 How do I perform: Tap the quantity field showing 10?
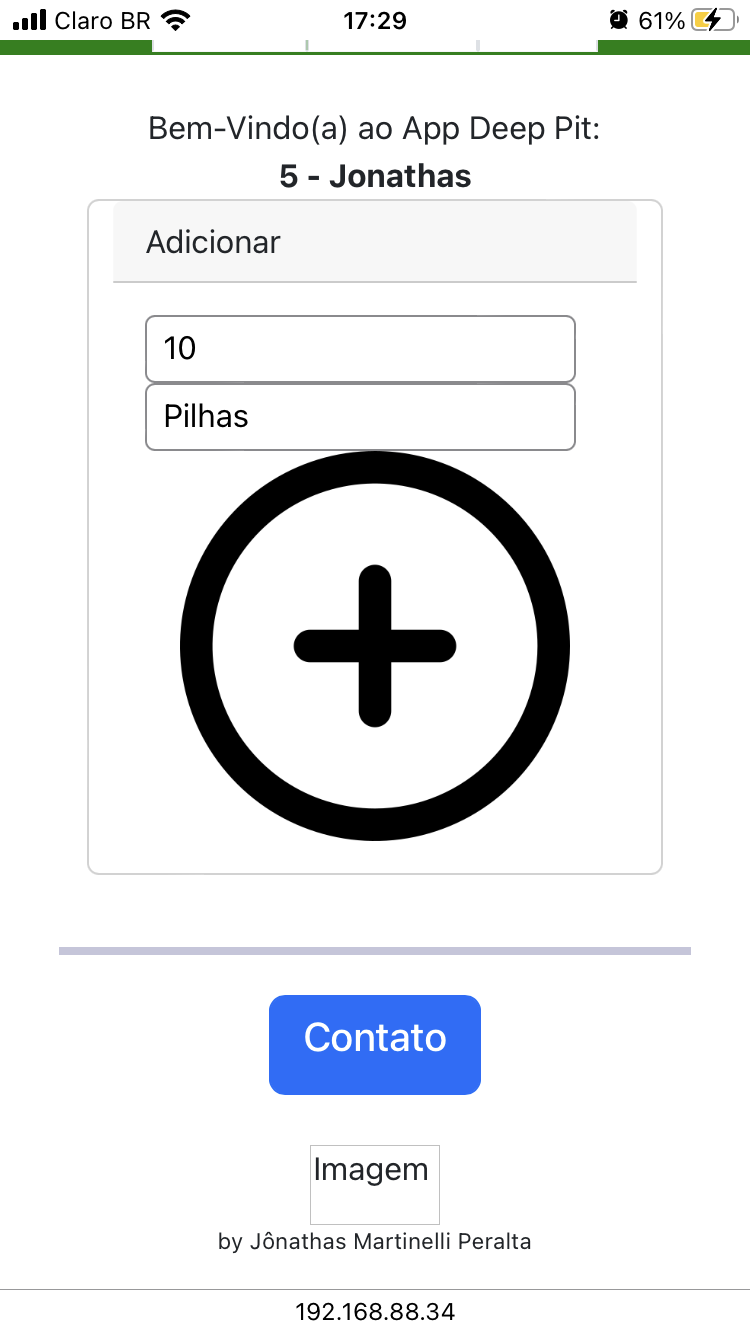coord(360,349)
